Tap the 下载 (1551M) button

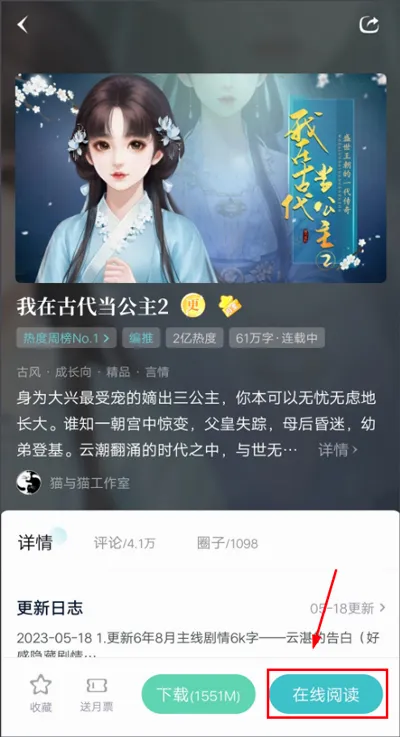(198, 694)
